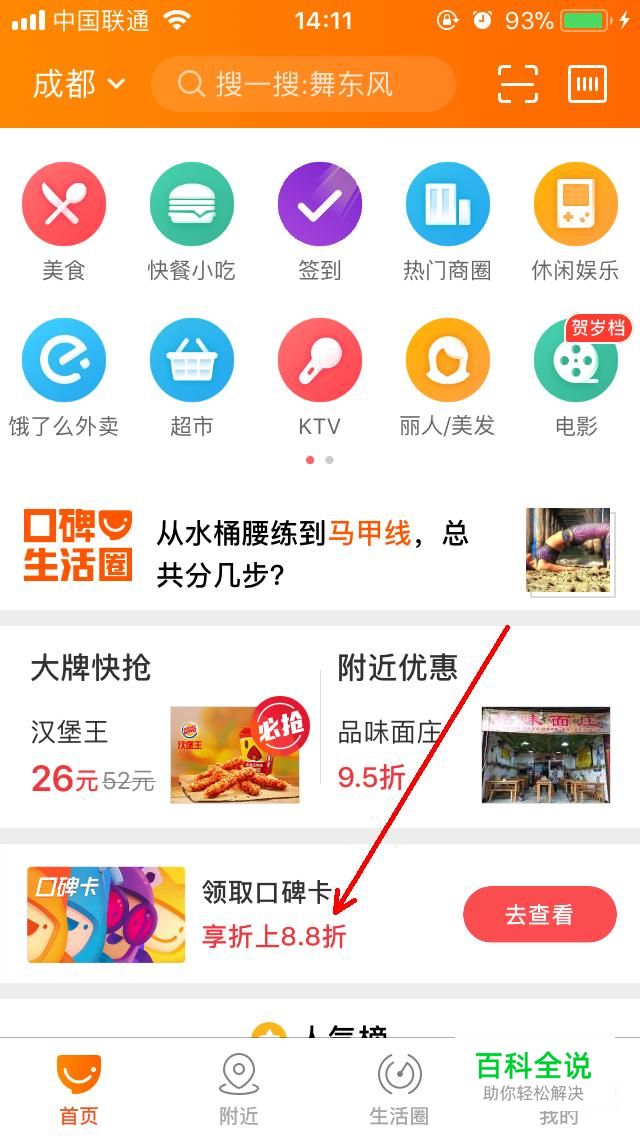The height and width of the screenshot is (1136, 640).
Task: Open the 成都 city dropdown
Action: click(78, 84)
